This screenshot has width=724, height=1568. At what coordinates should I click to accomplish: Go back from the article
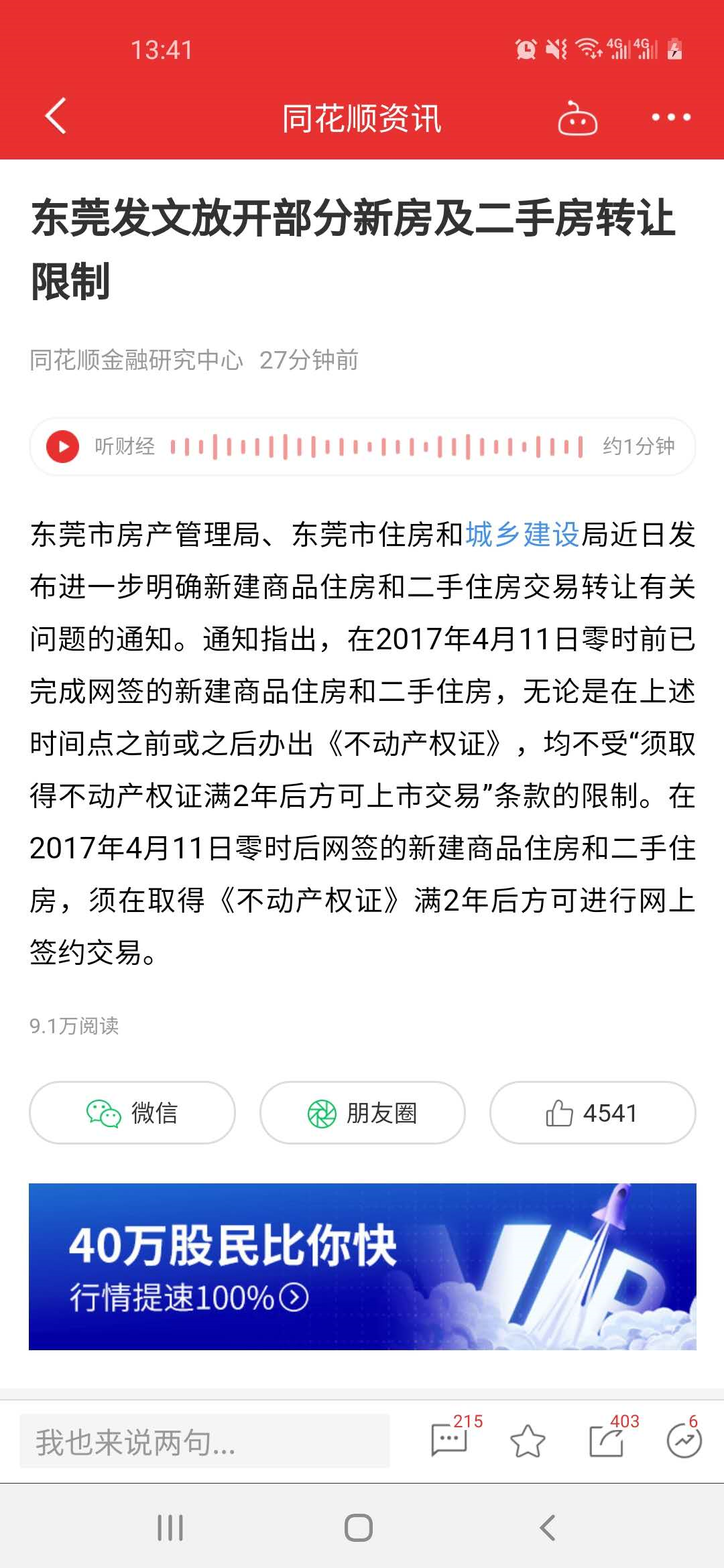pos(56,117)
